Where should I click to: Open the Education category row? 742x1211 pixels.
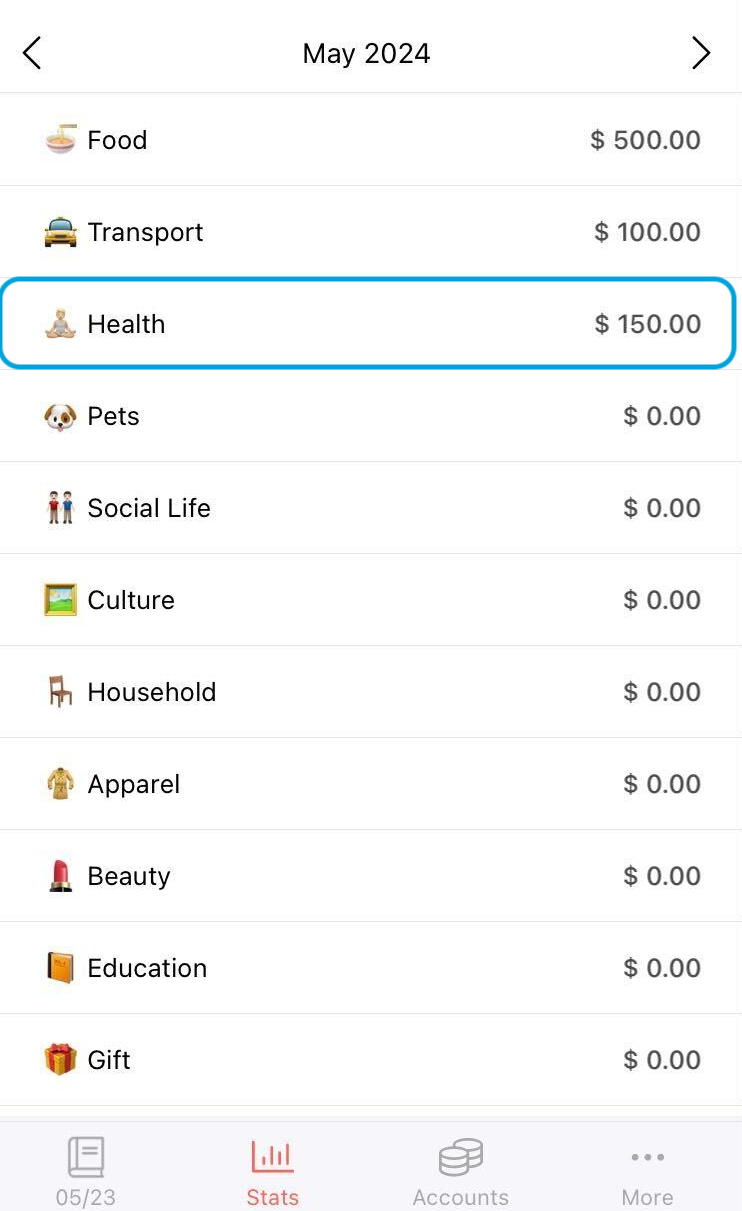[x=370, y=968]
